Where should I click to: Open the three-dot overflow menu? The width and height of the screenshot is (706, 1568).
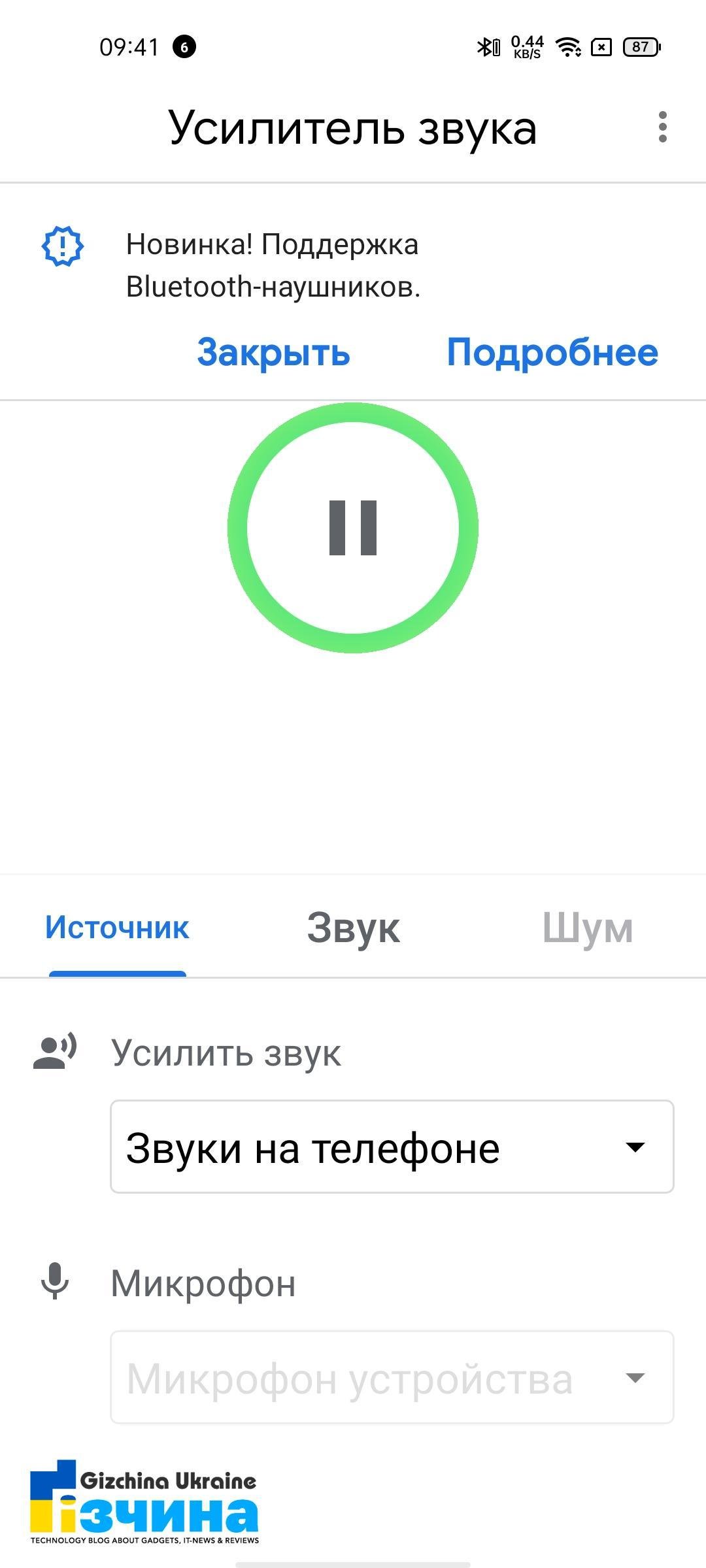coord(664,126)
